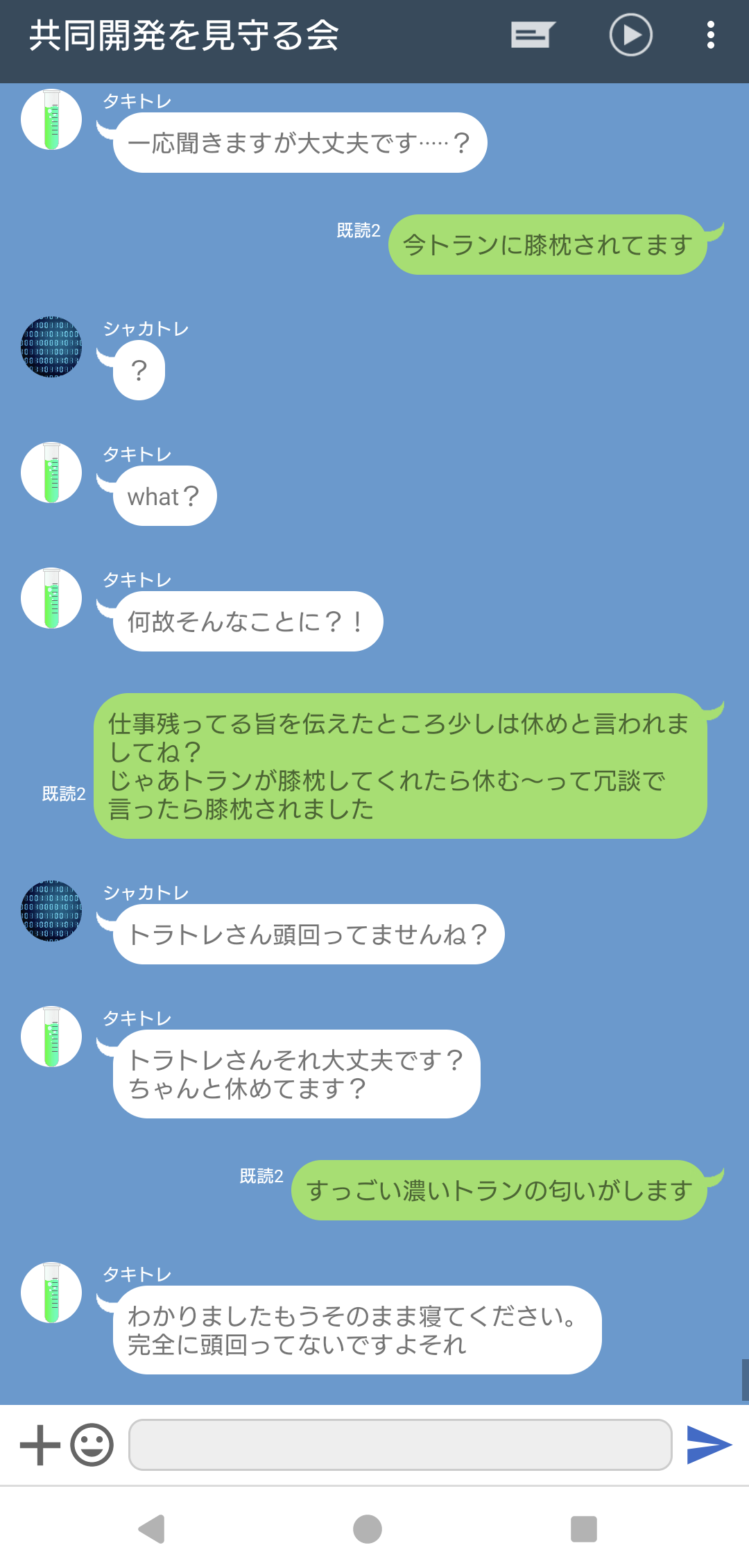Open the overflow menu in the header
The height and width of the screenshot is (1568, 749).
click(x=710, y=35)
